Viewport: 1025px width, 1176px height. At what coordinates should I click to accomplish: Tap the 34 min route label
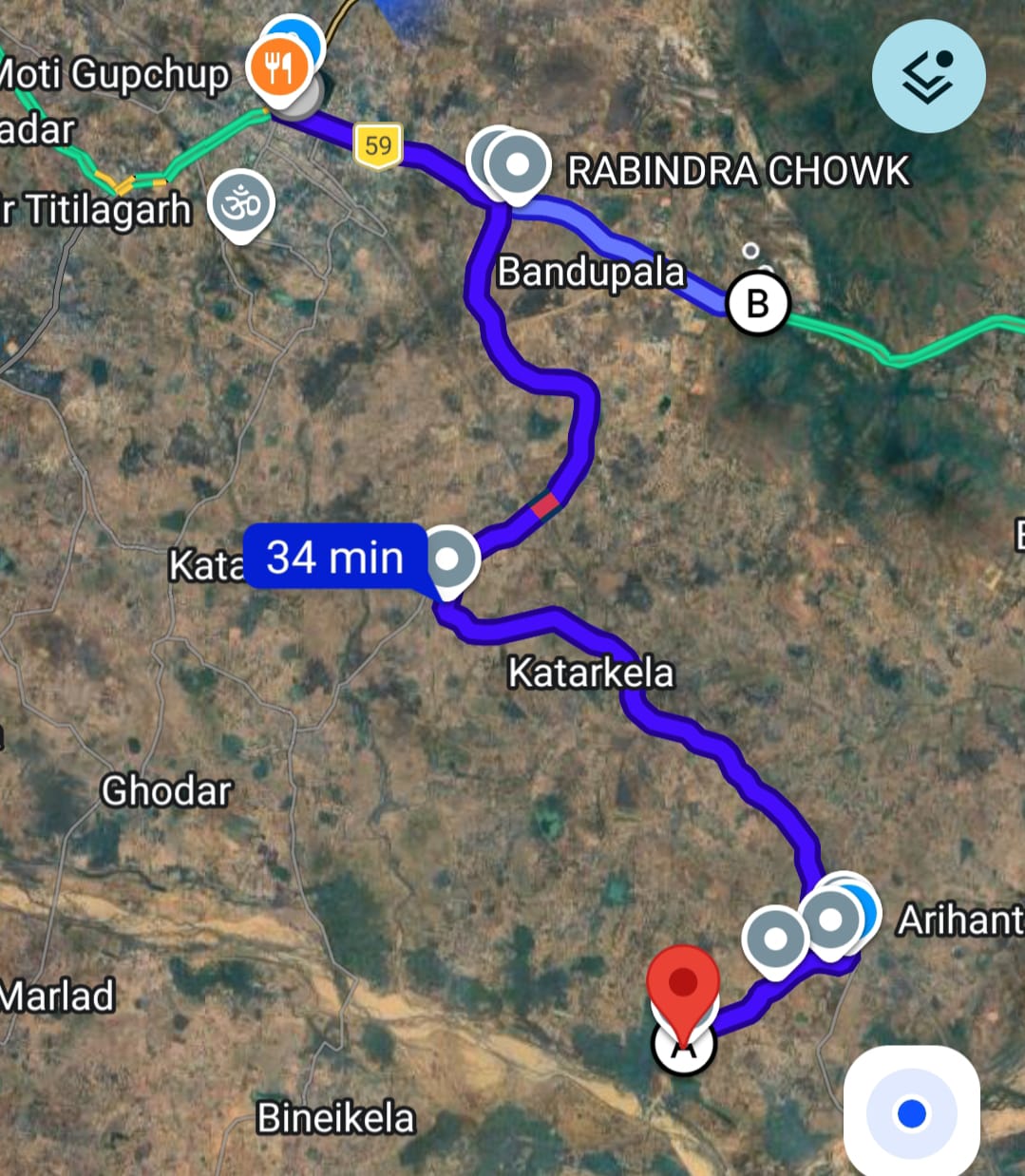point(334,558)
